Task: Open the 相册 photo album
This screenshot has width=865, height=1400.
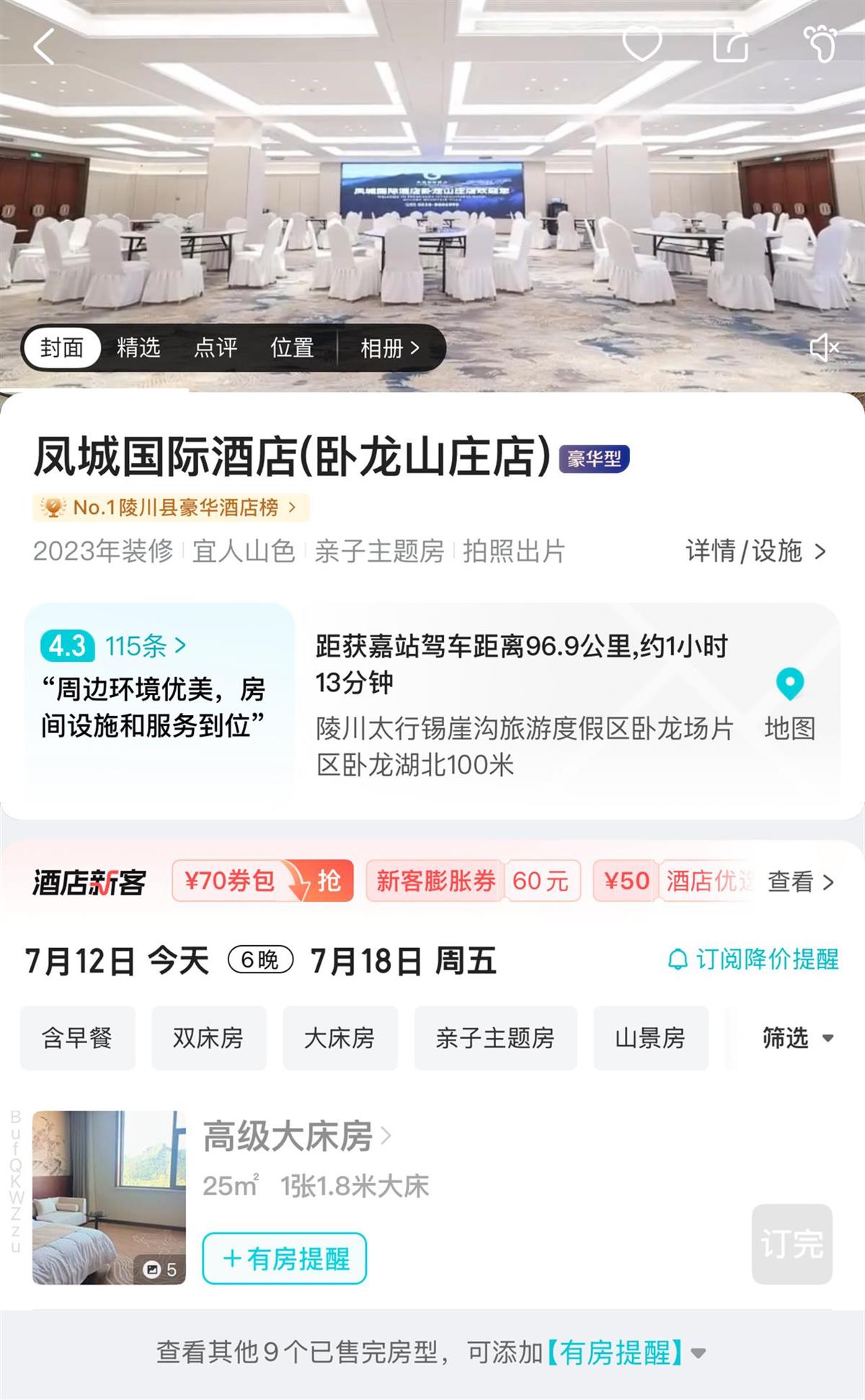Action: [389, 348]
